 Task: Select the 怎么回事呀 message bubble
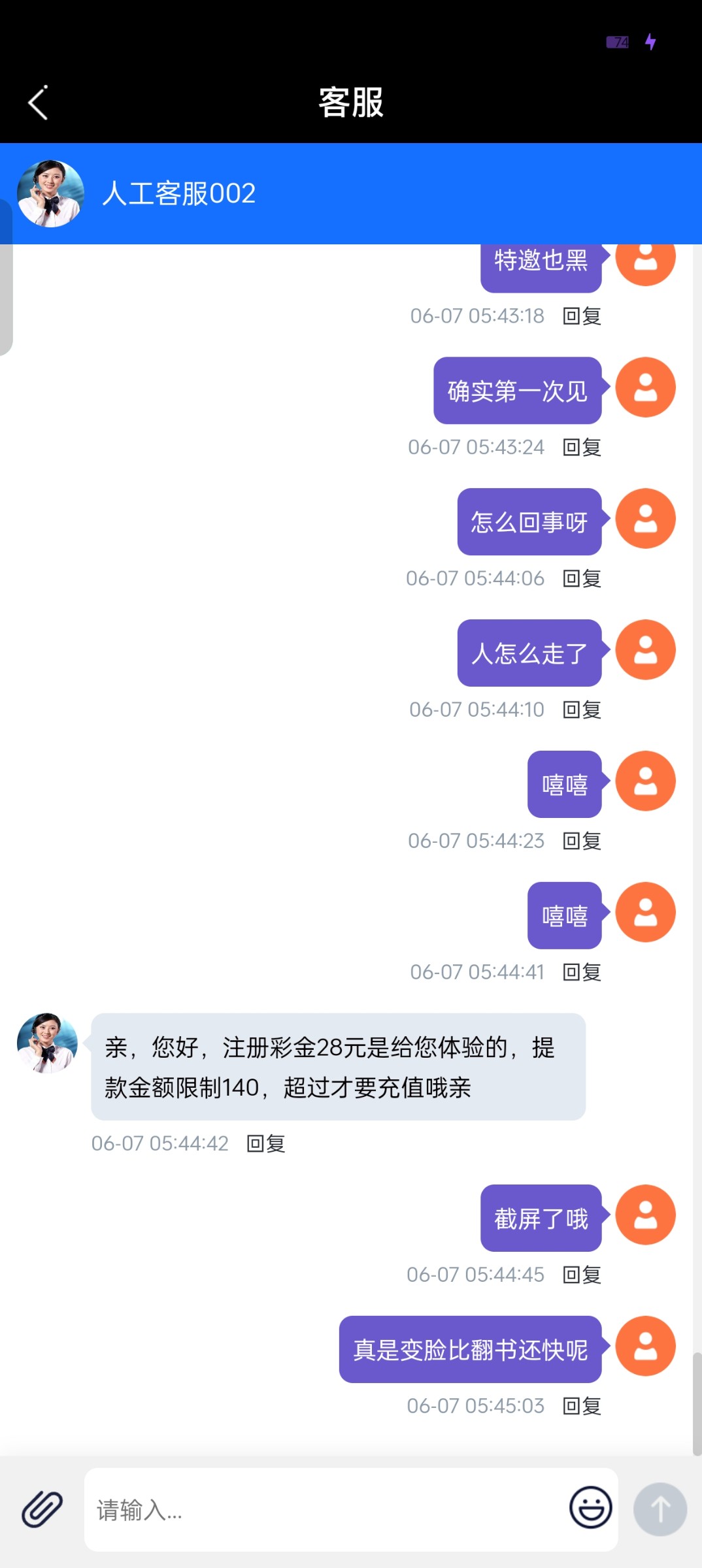[529, 522]
